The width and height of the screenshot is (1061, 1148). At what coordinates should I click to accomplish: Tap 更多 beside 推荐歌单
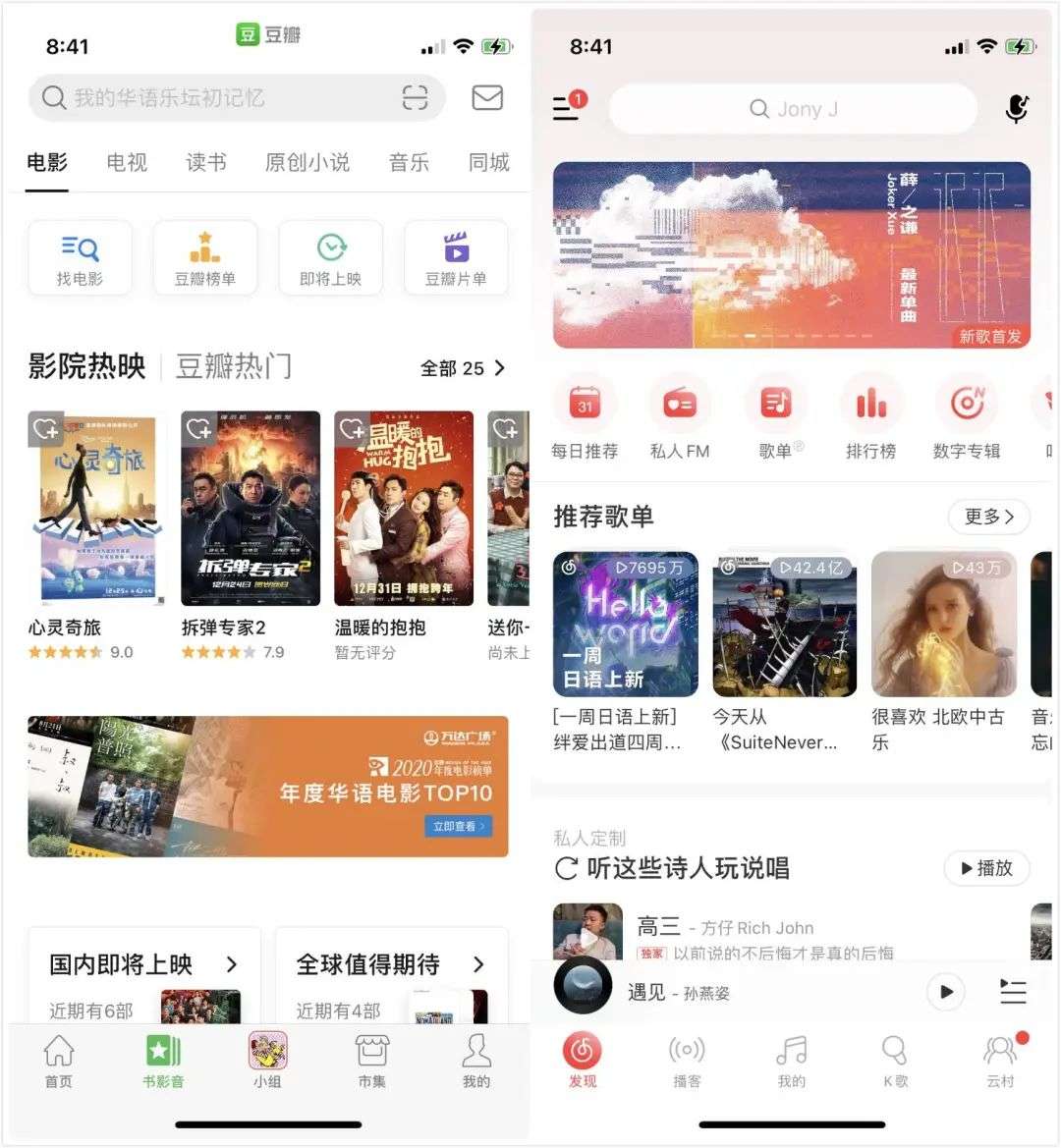click(987, 517)
